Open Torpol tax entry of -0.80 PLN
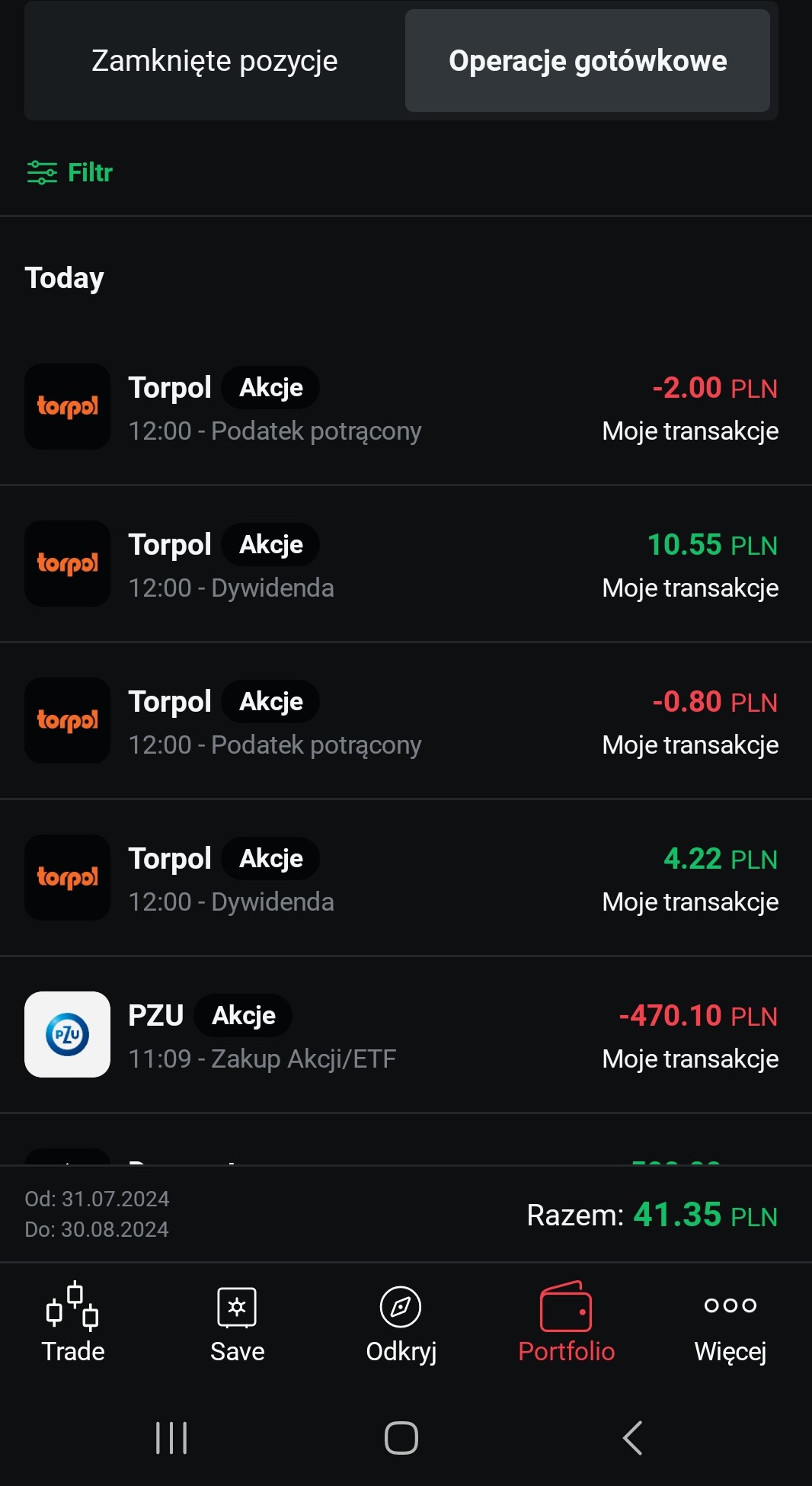 click(405, 722)
